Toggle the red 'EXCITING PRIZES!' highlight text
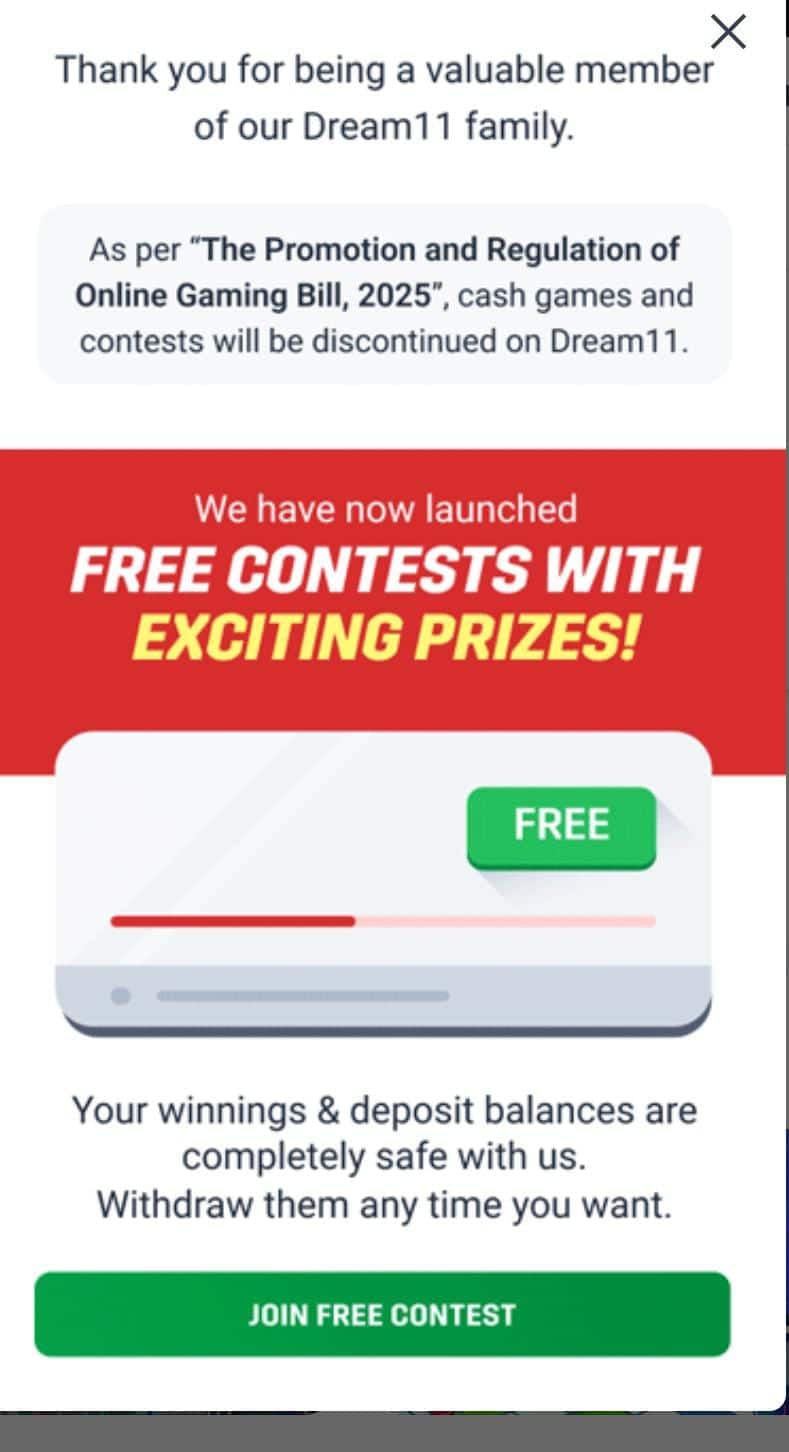The width and height of the screenshot is (789, 1452). tap(385, 632)
